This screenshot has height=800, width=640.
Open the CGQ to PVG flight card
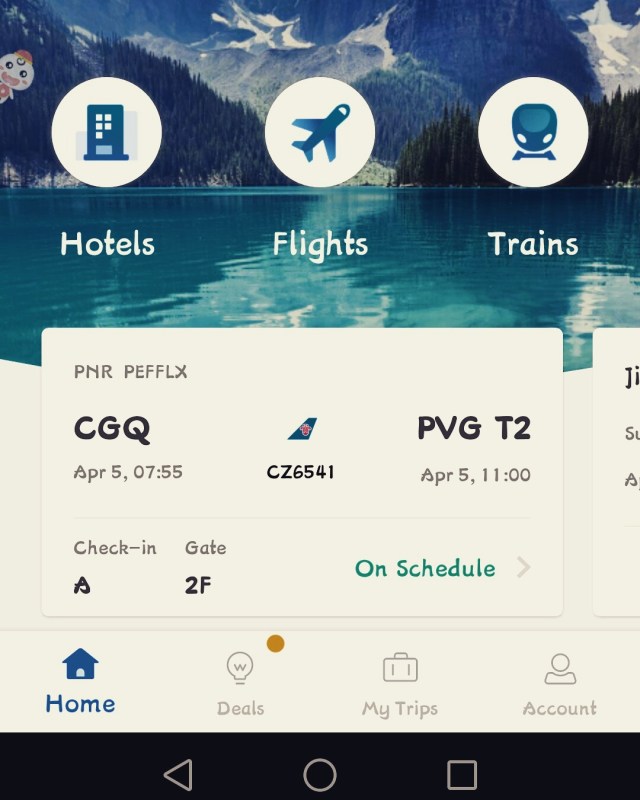pyautogui.click(x=301, y=440)
